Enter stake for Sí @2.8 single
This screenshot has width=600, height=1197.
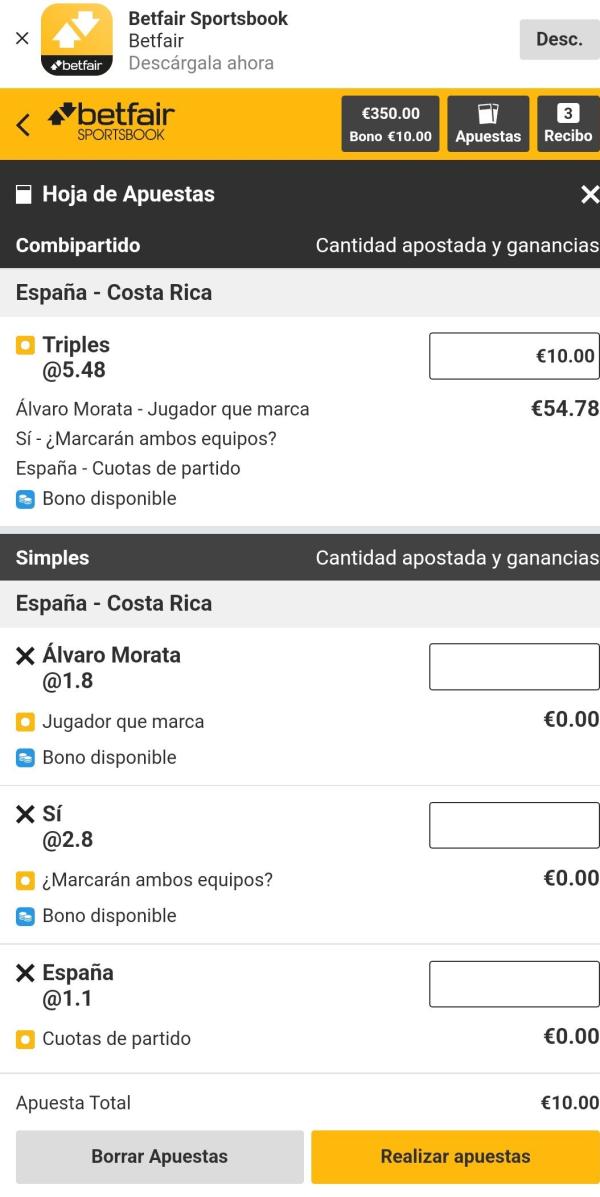514,825
